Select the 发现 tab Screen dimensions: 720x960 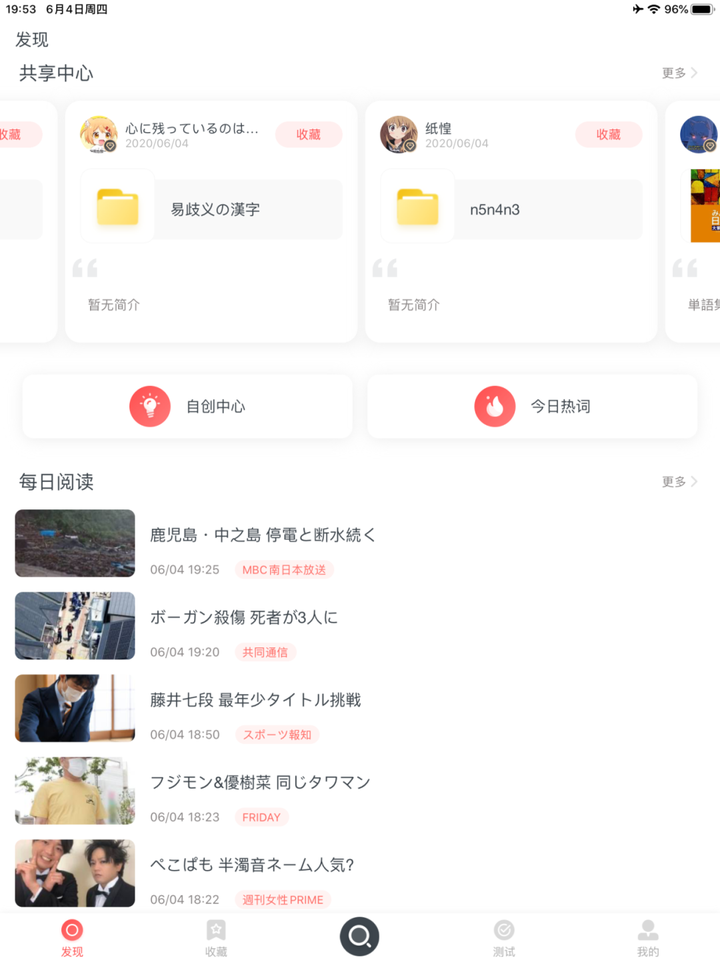(72, 938)
